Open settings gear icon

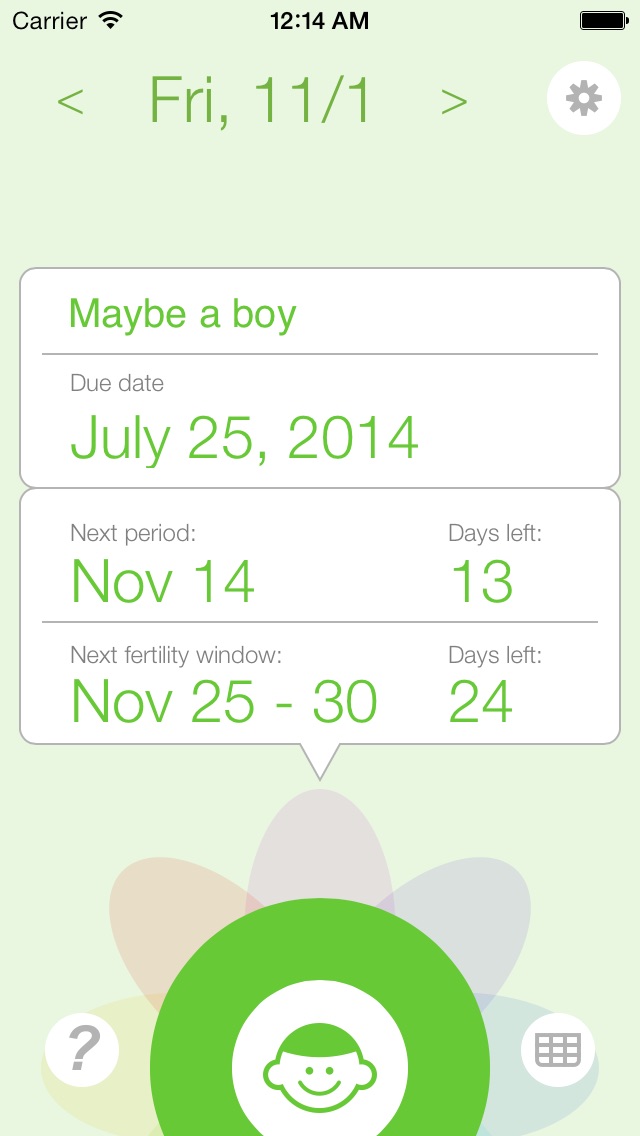583,99
